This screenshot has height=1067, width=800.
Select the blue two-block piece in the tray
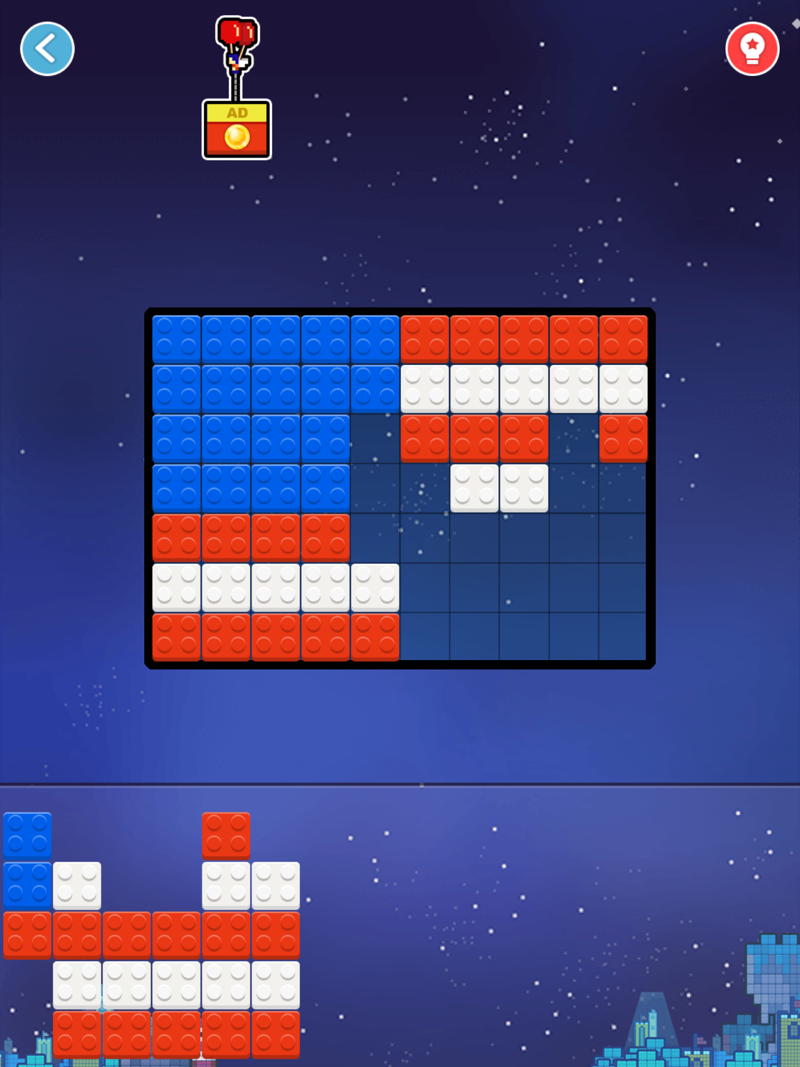(x=27, y=860)
